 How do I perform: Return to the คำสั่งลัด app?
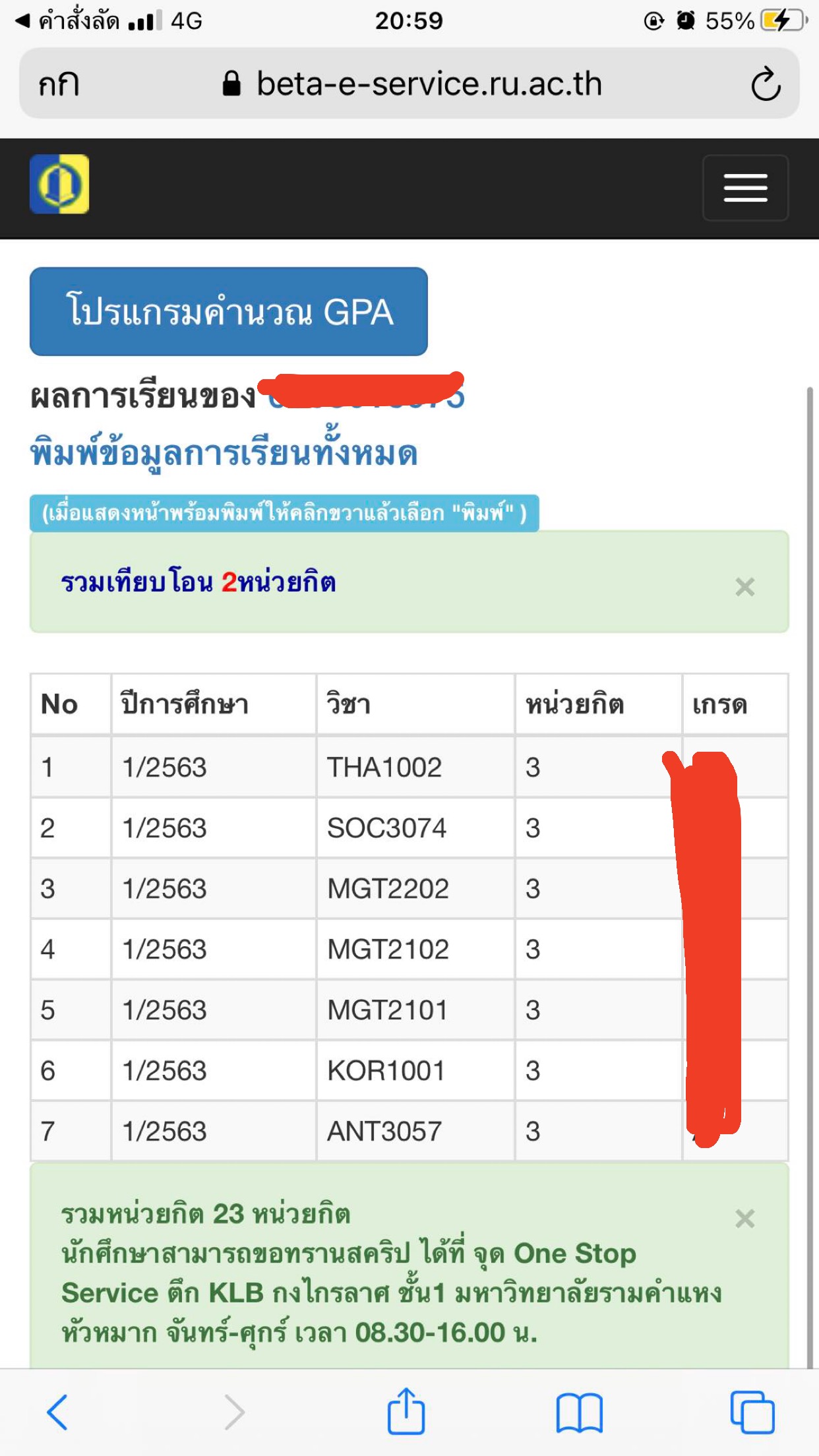[x=67, y=21]
